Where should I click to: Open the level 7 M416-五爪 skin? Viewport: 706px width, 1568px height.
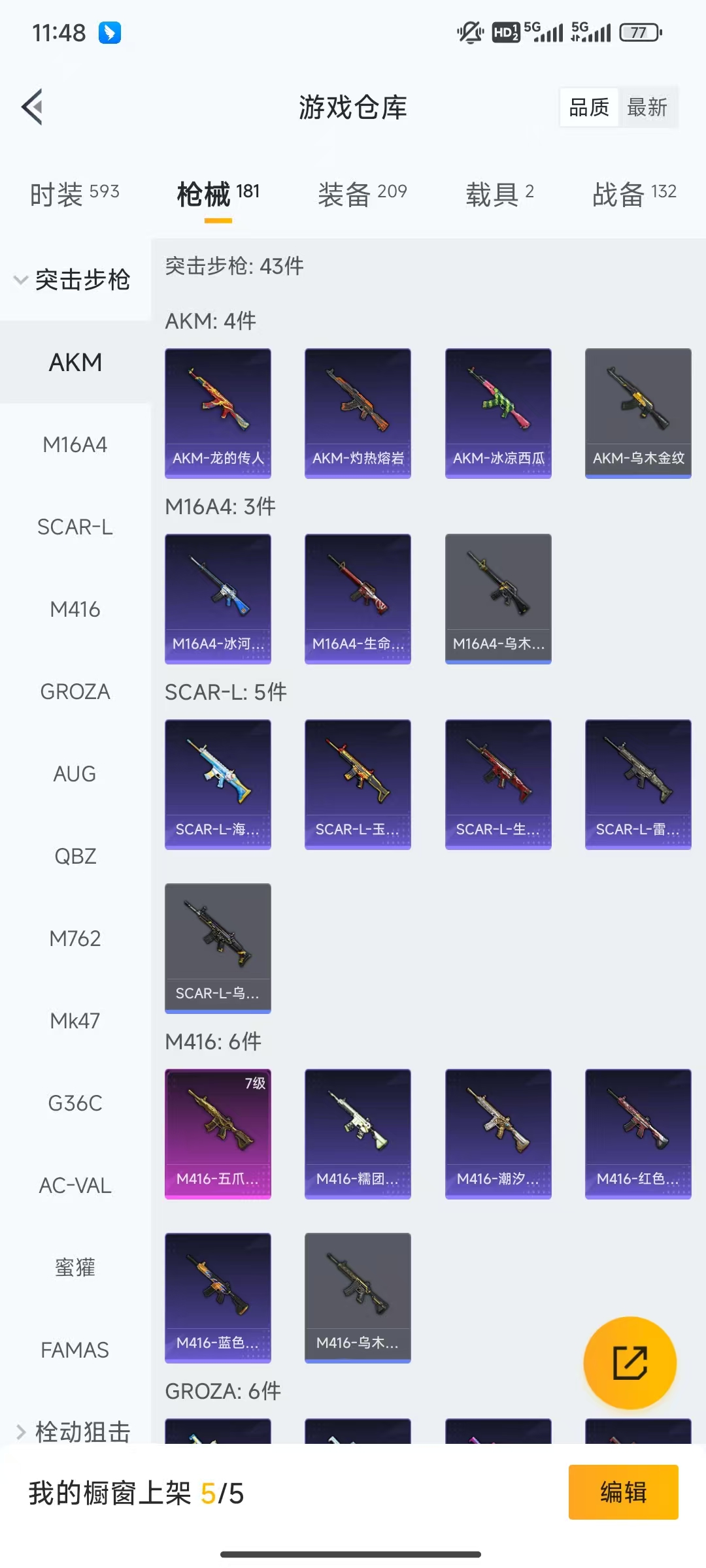pos(218,1134)
